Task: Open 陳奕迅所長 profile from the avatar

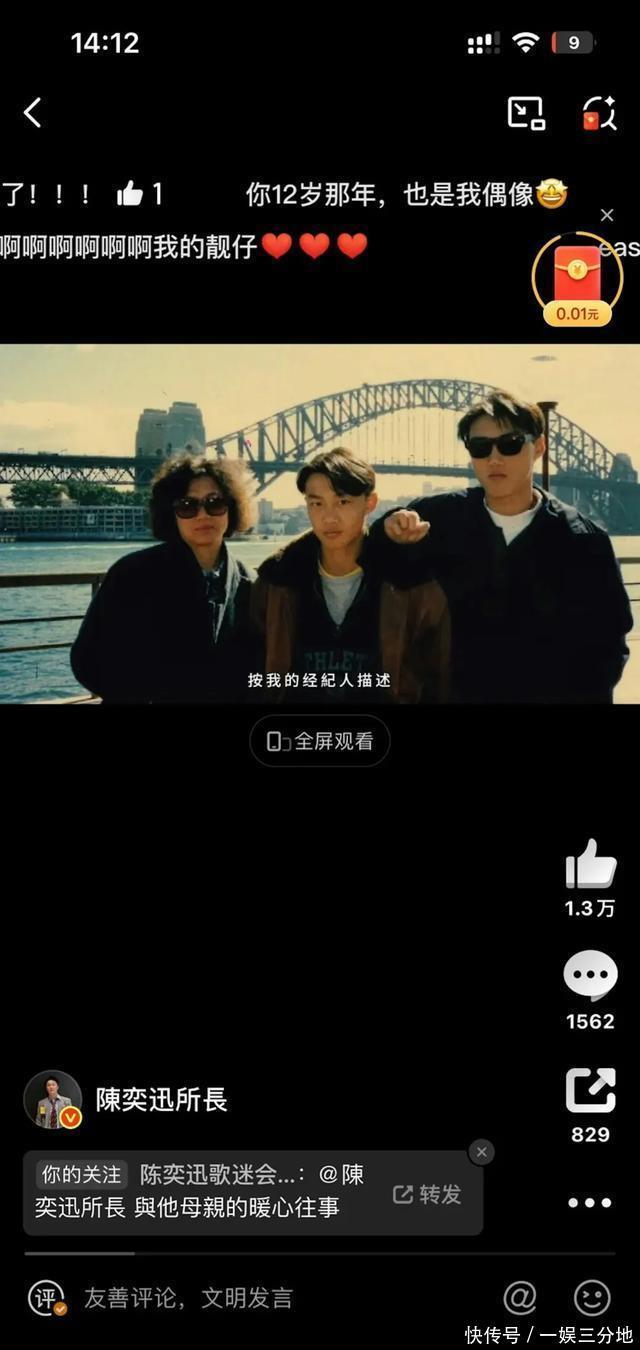Action: [x=52, y=1100]
